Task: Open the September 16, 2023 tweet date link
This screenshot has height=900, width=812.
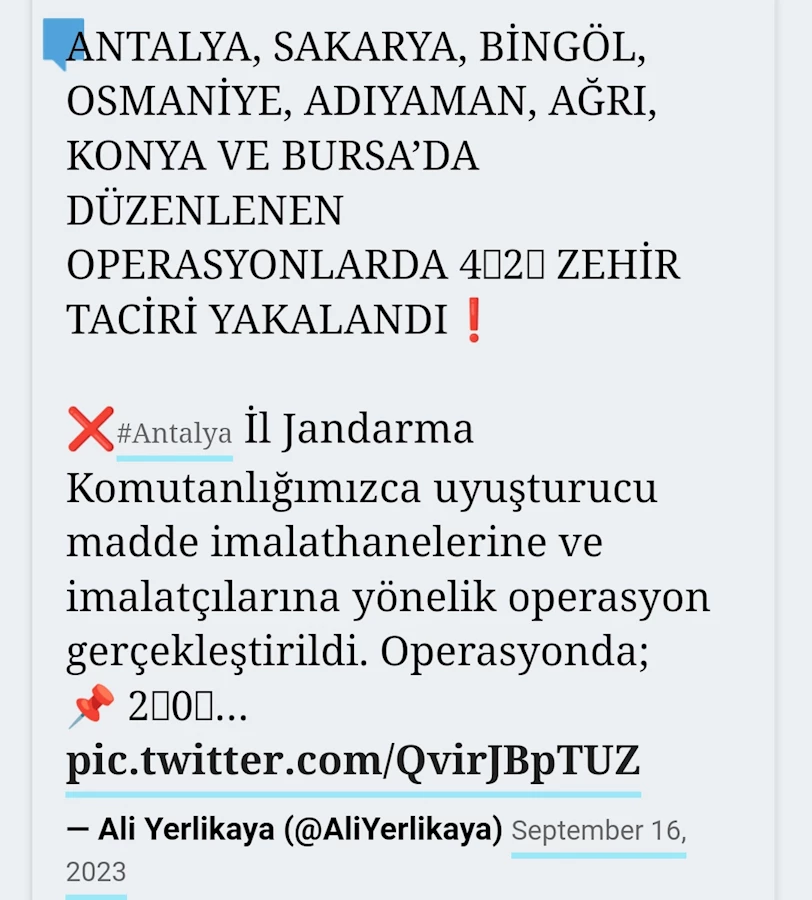Action: (597, 831)
